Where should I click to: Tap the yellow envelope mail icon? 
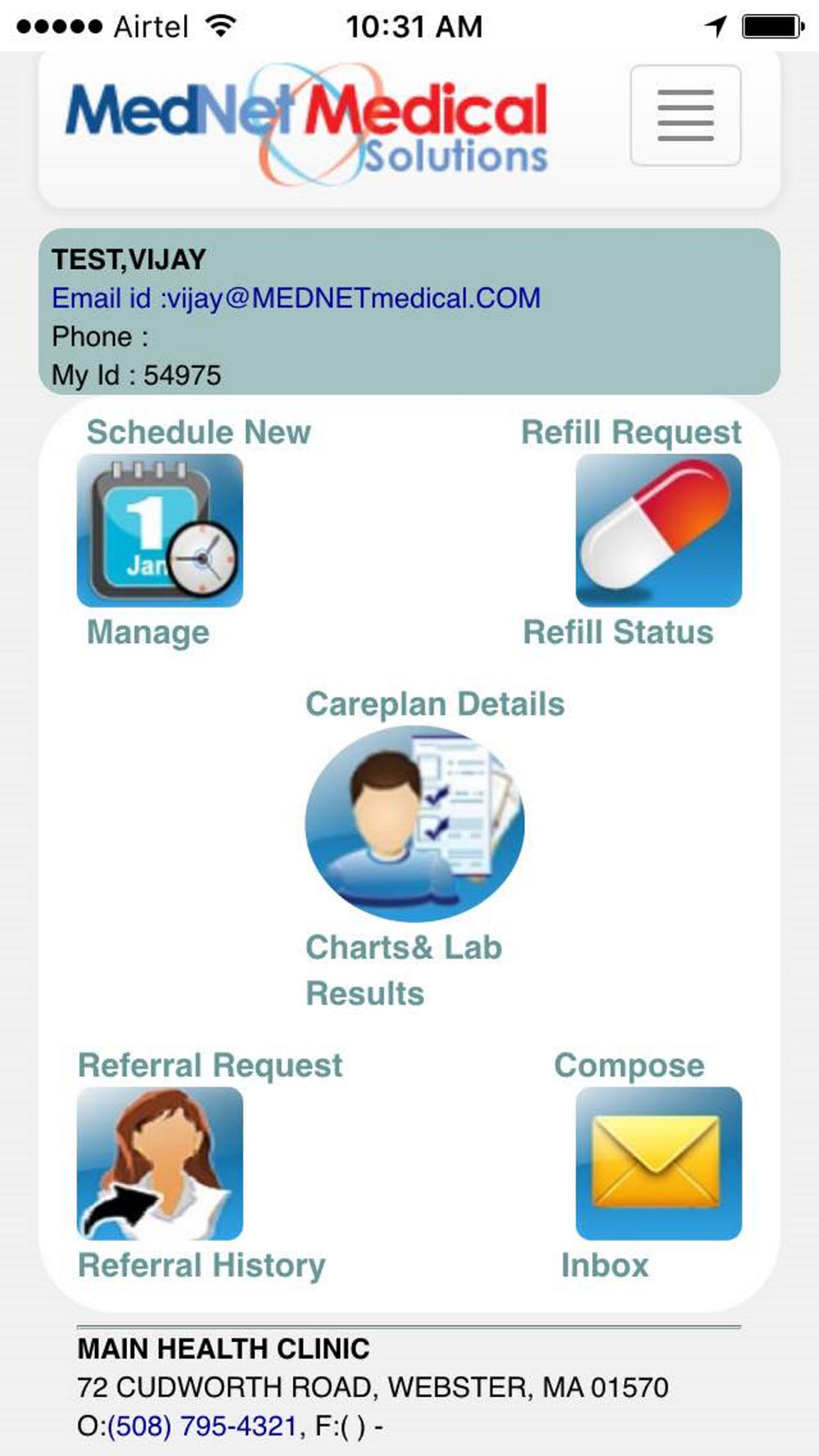tap(658, 1164)
